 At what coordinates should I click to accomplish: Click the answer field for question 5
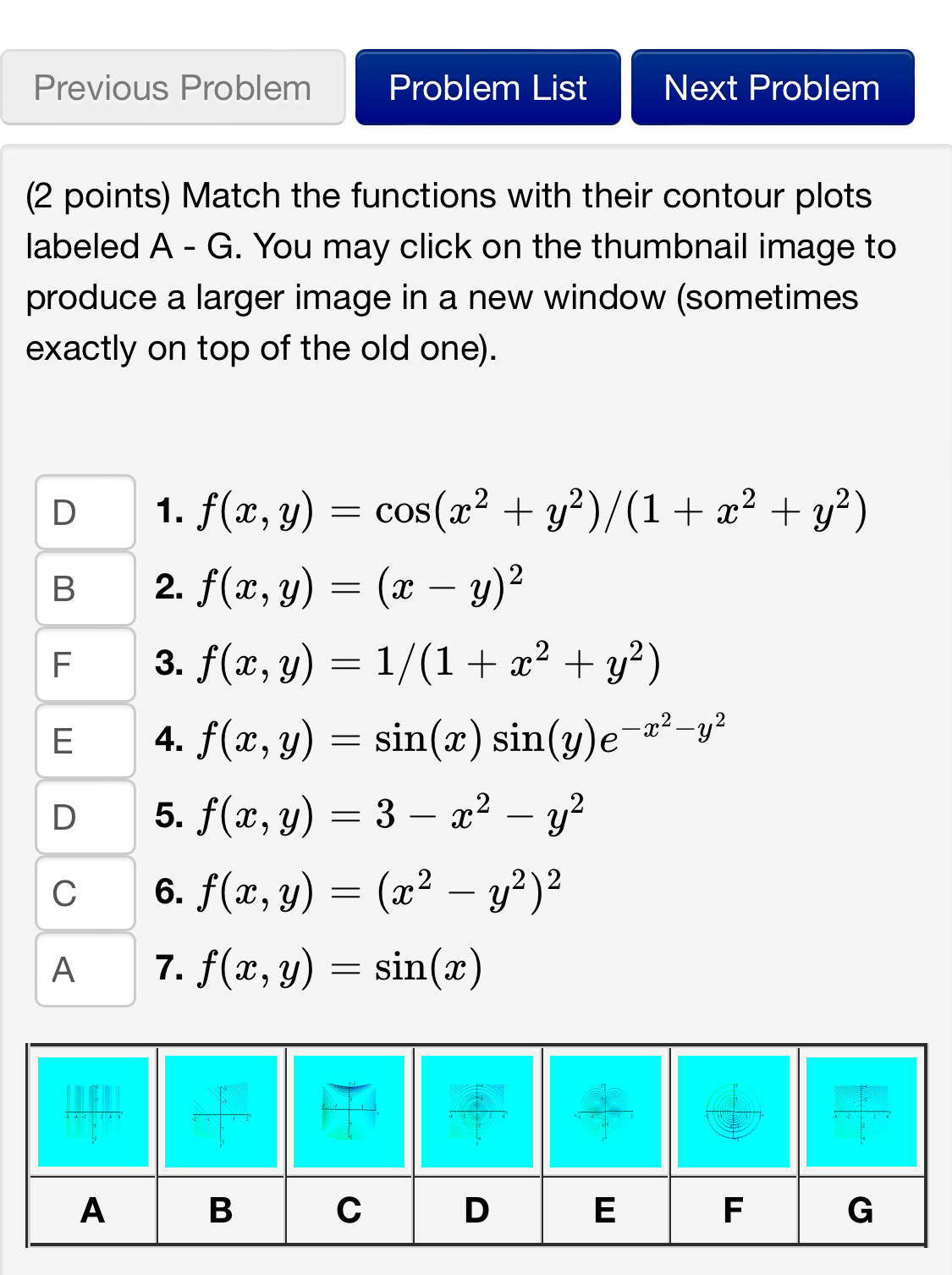[x=85, y=817]
